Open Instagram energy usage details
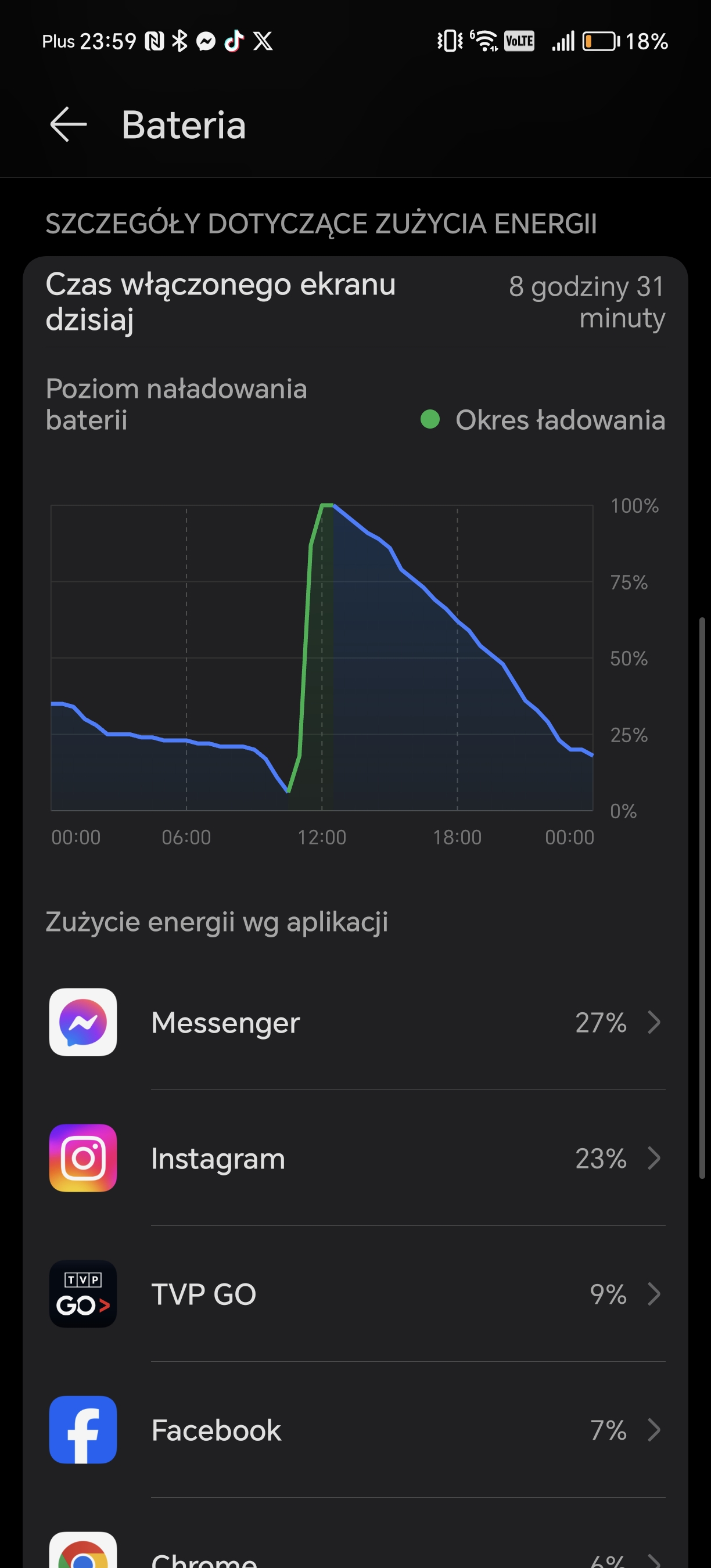The image size is (711, 1568). pyautogui.click(x=355, y=1158)
